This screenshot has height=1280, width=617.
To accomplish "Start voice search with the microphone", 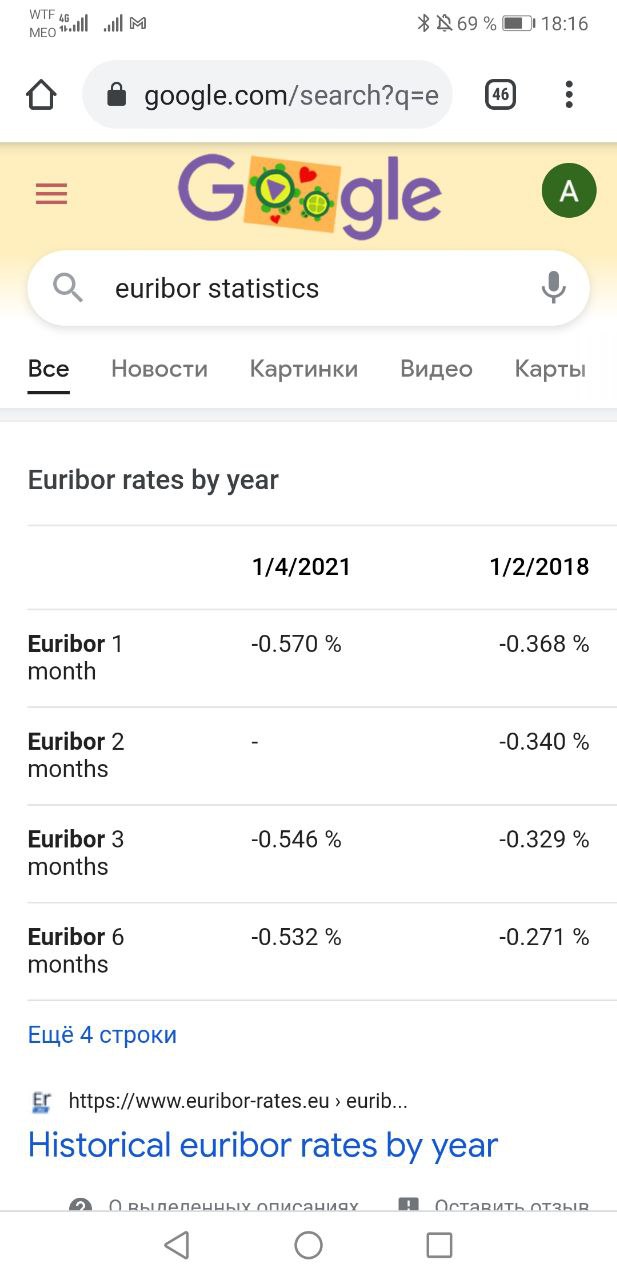I will tap(553, 288).
